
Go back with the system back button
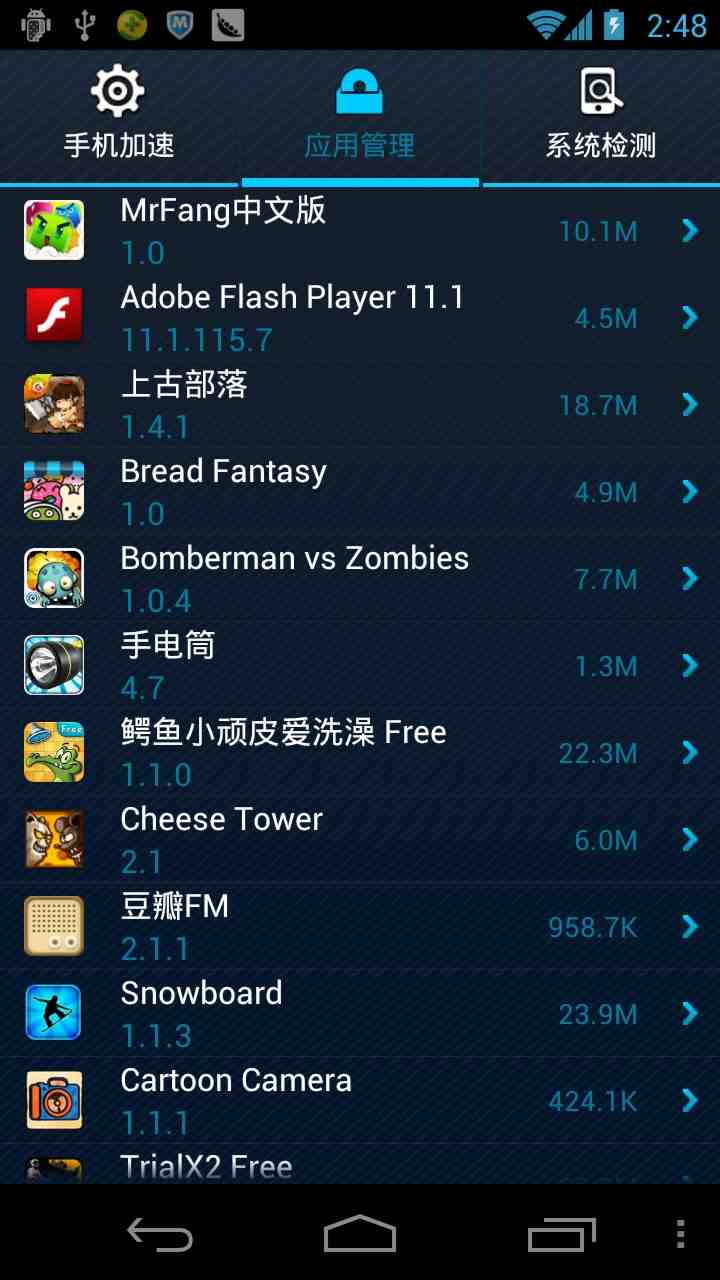[x=160, y=1235]
